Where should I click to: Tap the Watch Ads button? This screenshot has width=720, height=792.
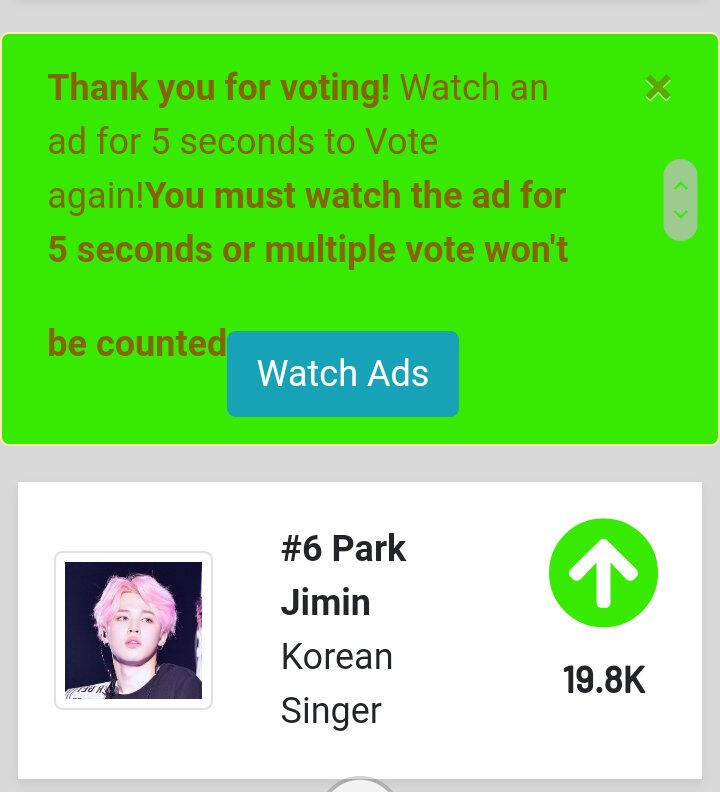(x=342, y=373)
